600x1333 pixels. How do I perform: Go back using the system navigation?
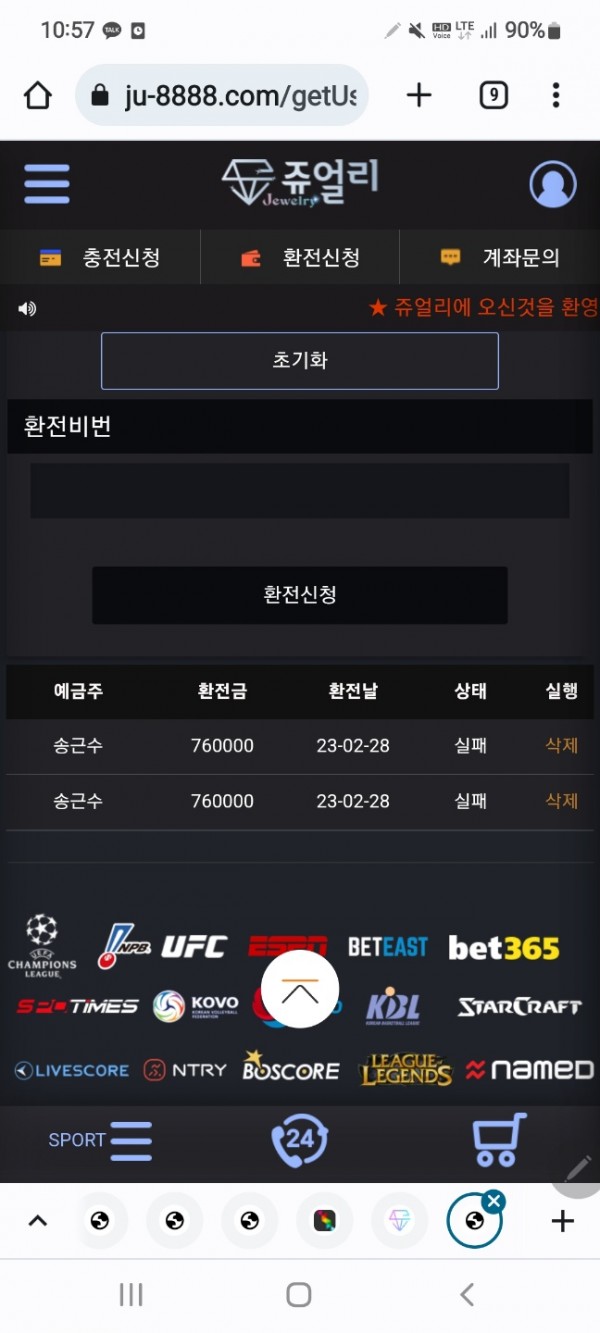click(467, 1295)
